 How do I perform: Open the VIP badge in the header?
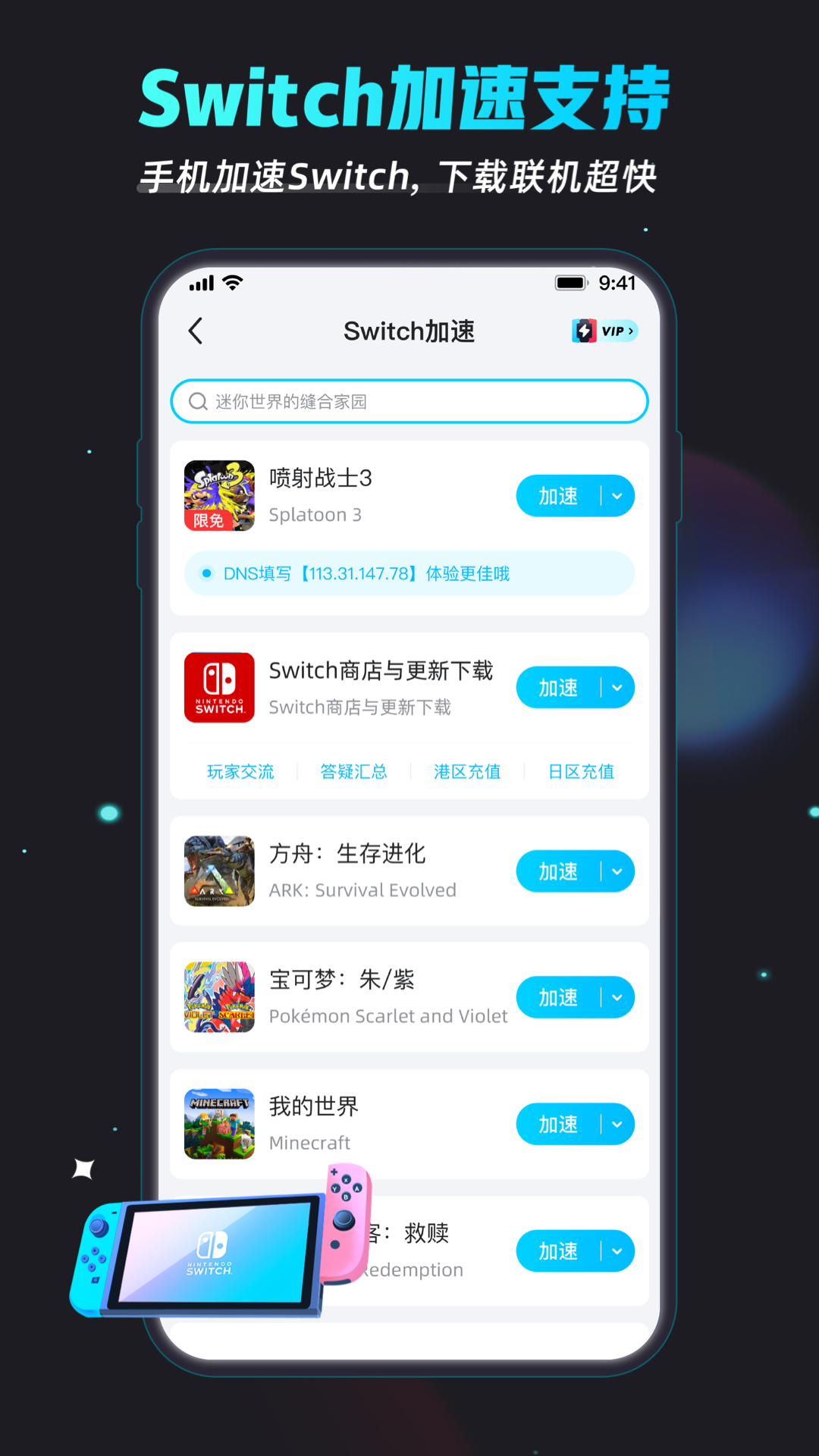coord(604,331)
